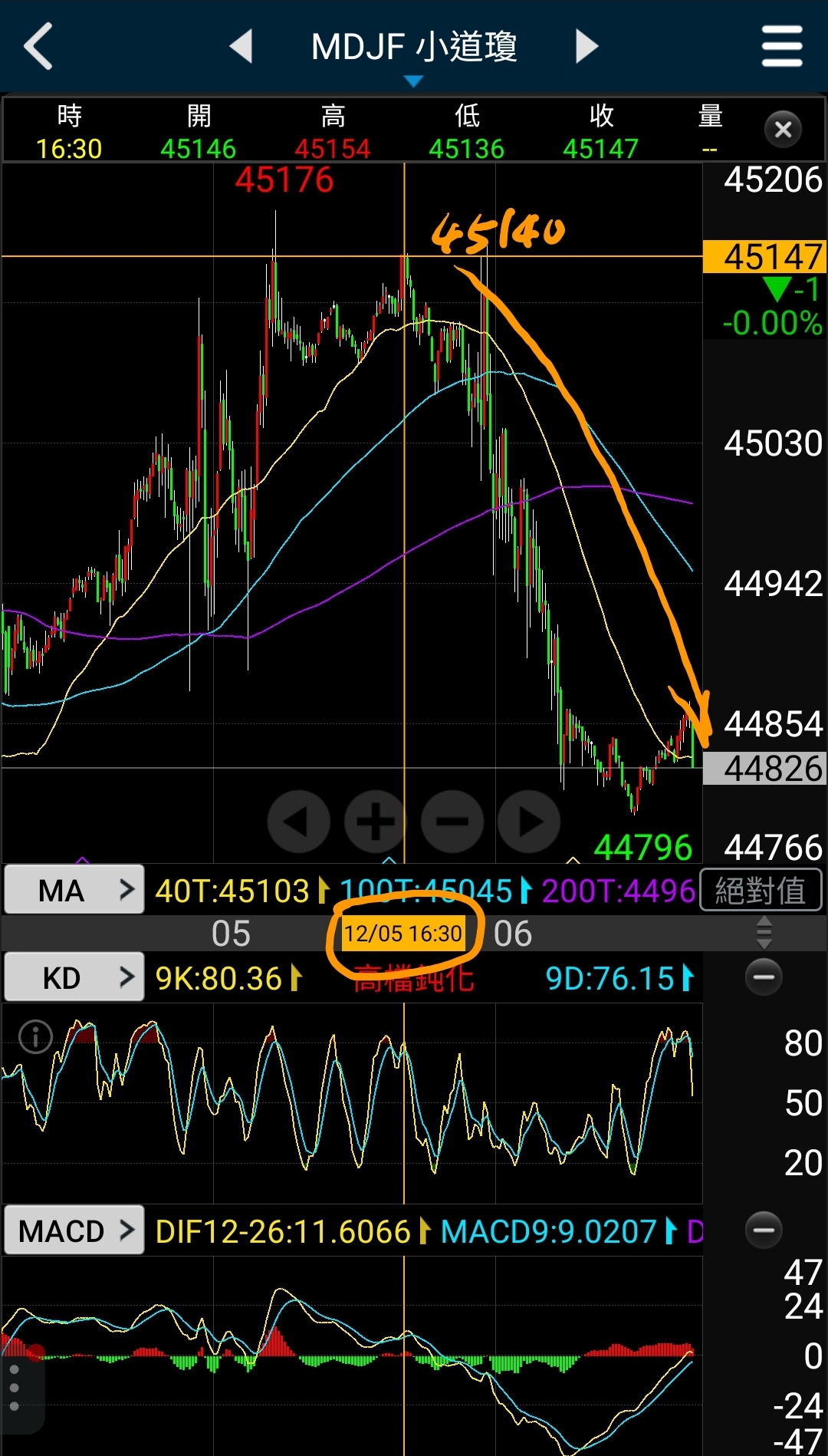Collapse the KD indicator panel
This screenshot has width=828, height=1456.
tap(764, 977)
